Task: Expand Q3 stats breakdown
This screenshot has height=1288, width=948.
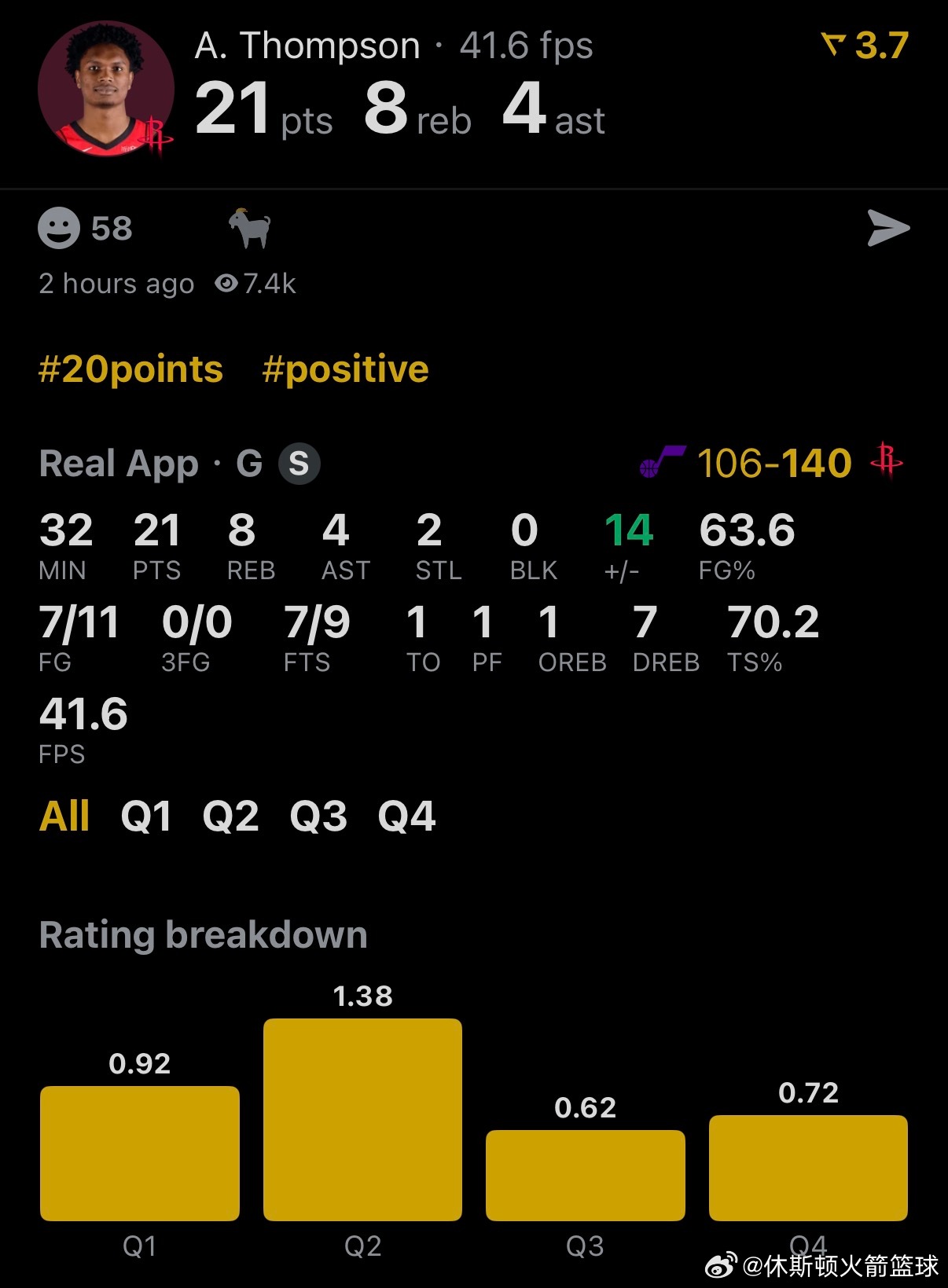Action: coord(318,816)
